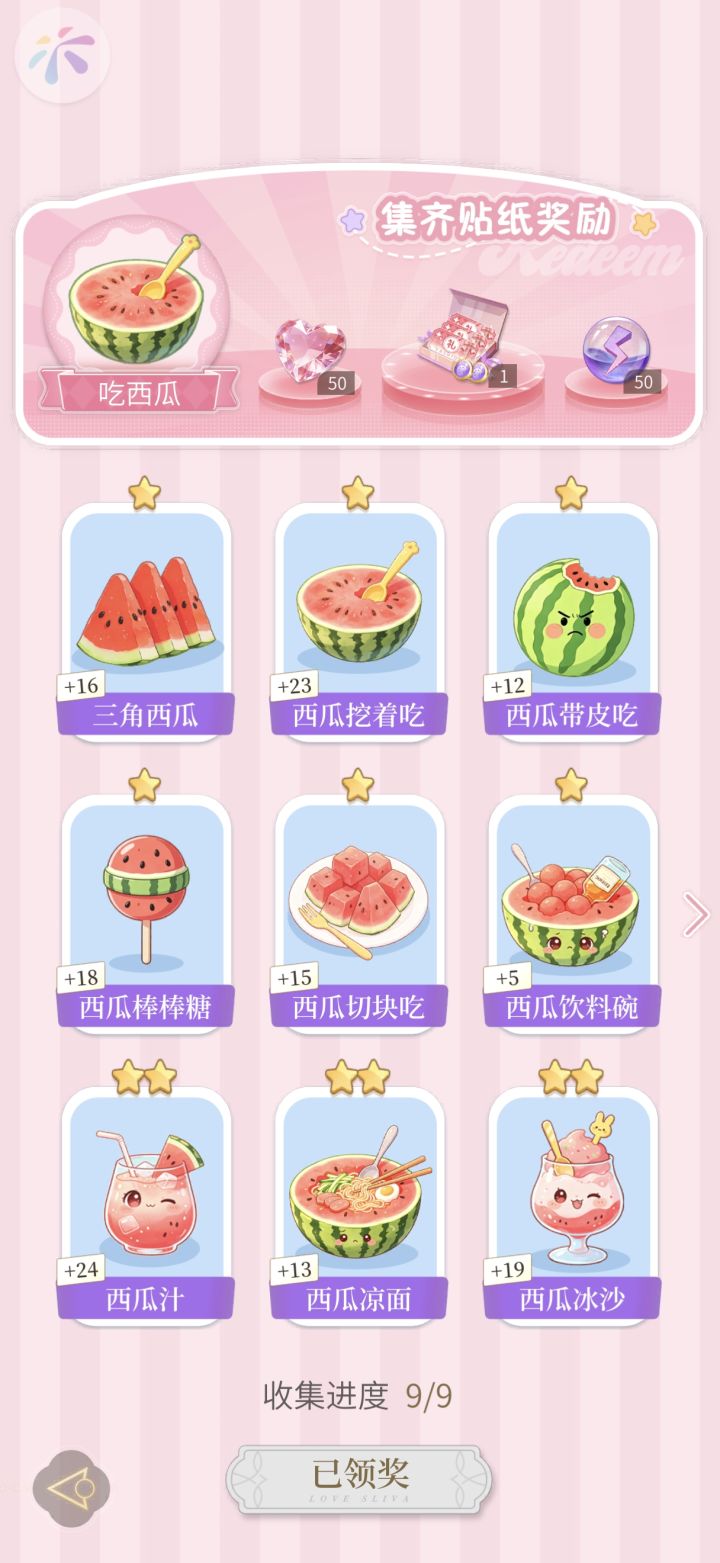View the 西瓜汁 sticker card
The image size is (720, 1563).
coord(146,1206)
